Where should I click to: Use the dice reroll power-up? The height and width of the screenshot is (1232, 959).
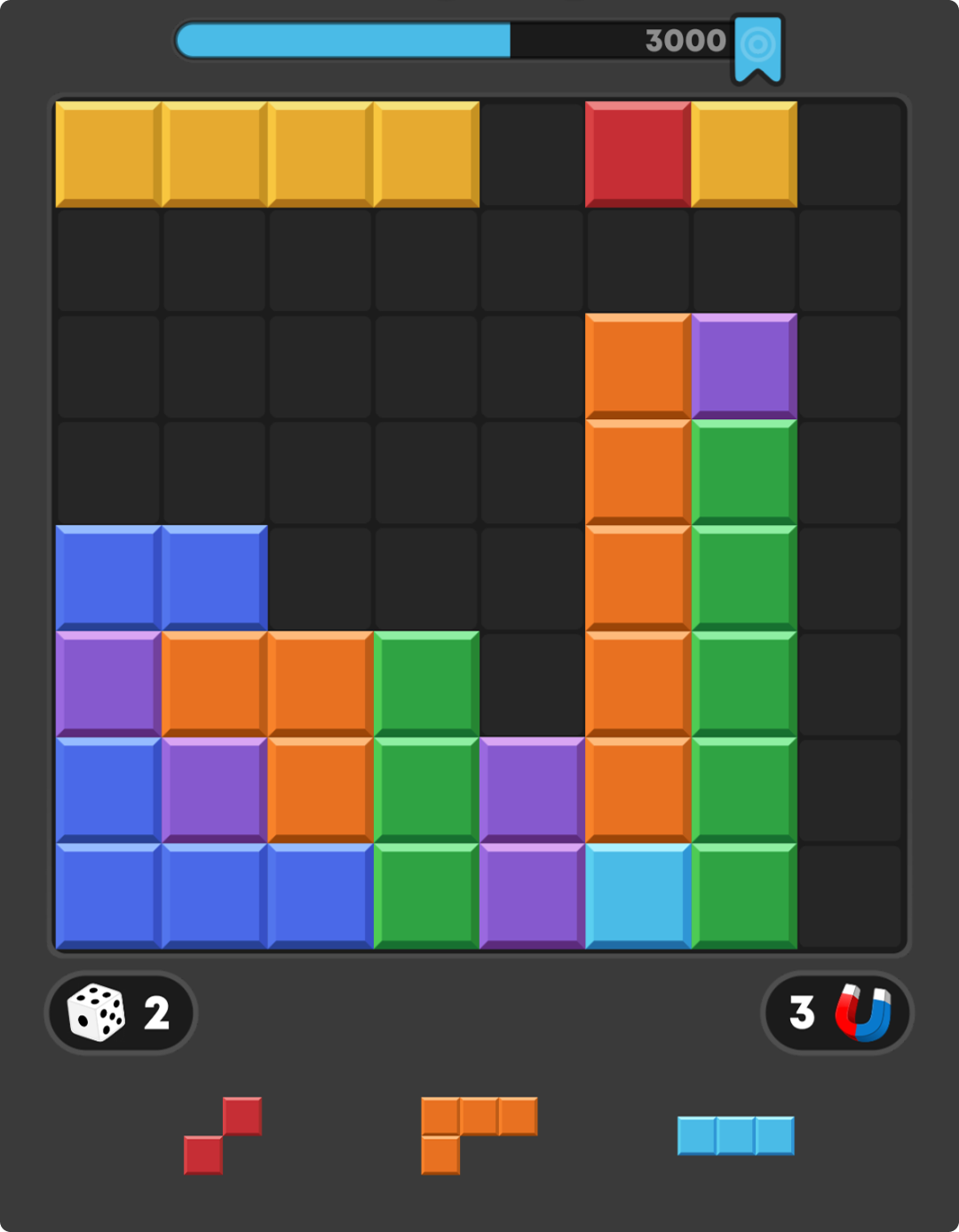click(121, 1013)
